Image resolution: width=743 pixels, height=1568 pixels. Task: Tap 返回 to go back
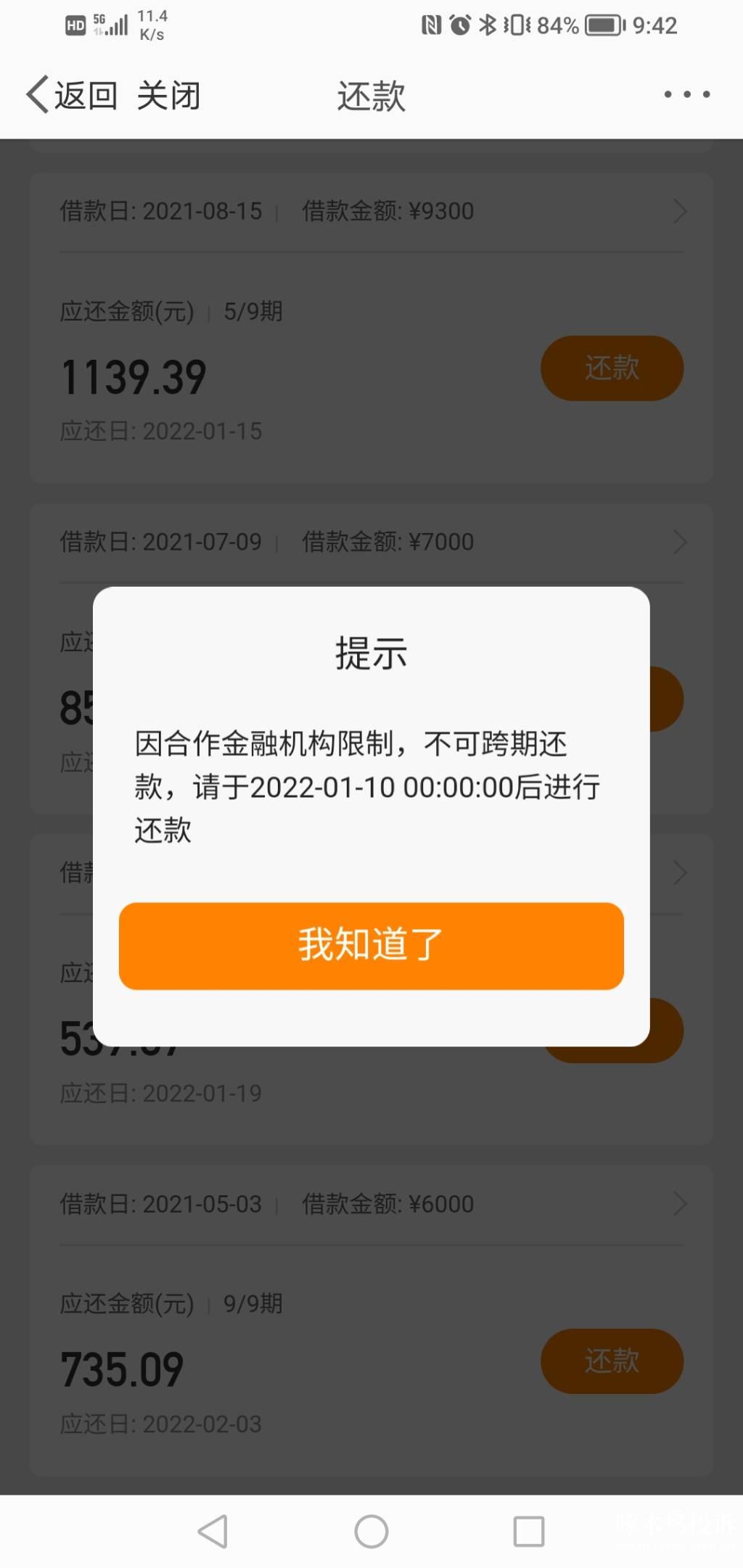pyautogui.click(x=72, y=95)
